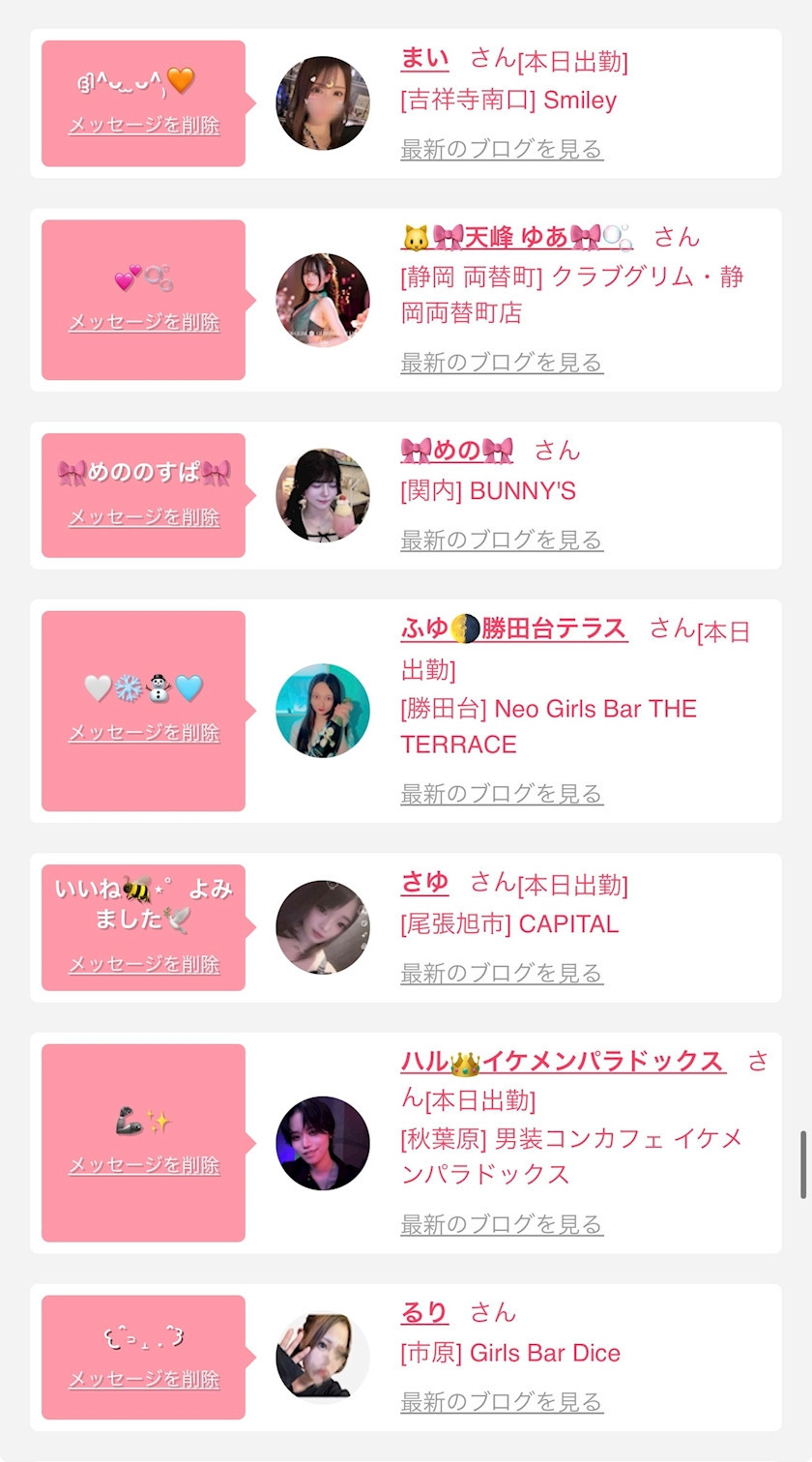View るり's latest blog at Girls Bar Dice

pos(502,1402)
